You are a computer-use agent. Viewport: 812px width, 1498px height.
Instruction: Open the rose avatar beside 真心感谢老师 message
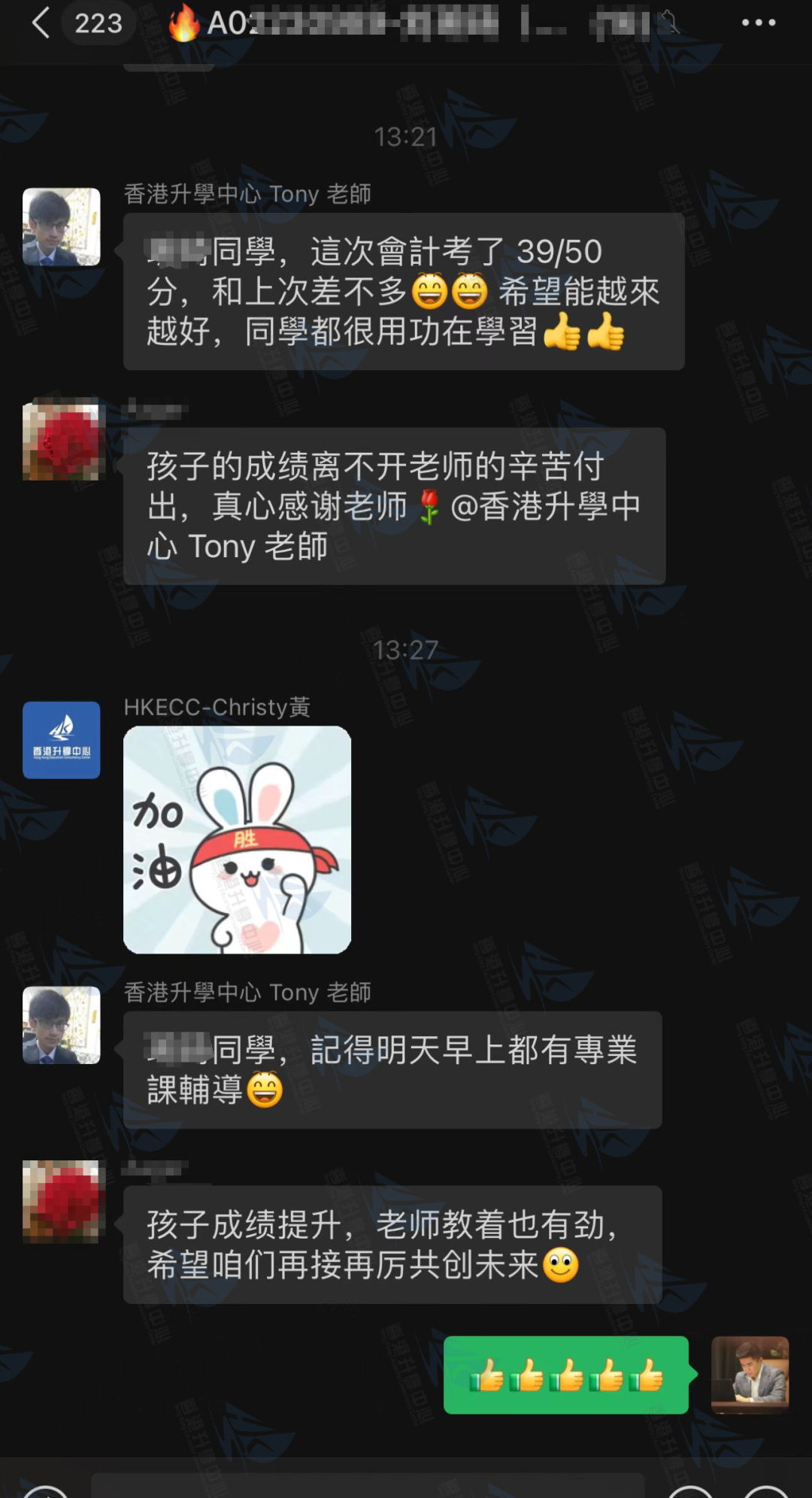tap(61, 441)
